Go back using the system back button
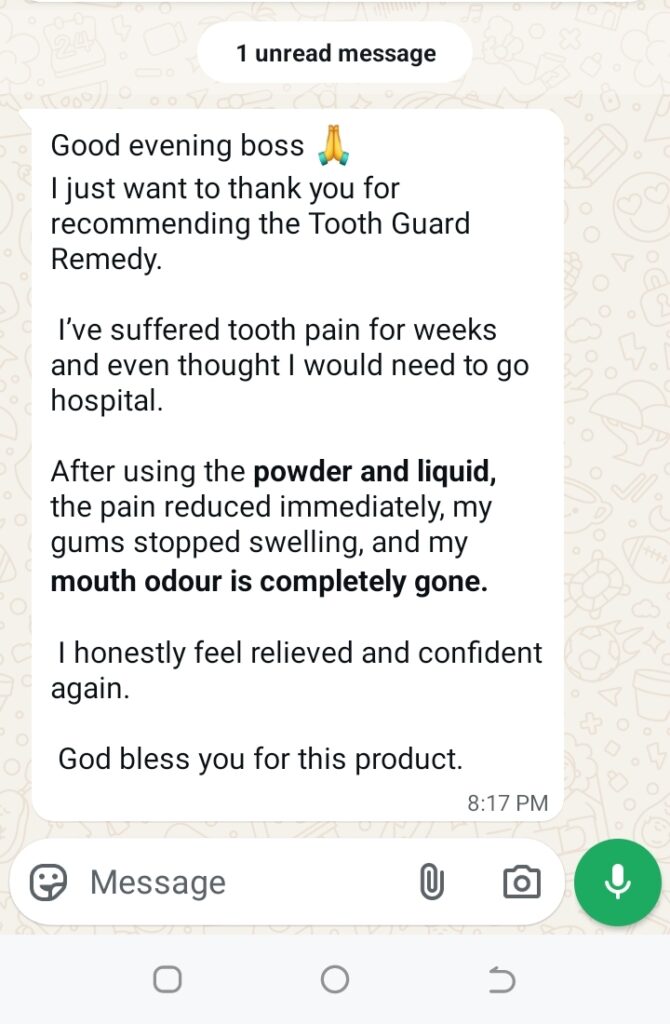This screenshot has height=1024, width=670. pyautogui.click(x=501, y=980)
